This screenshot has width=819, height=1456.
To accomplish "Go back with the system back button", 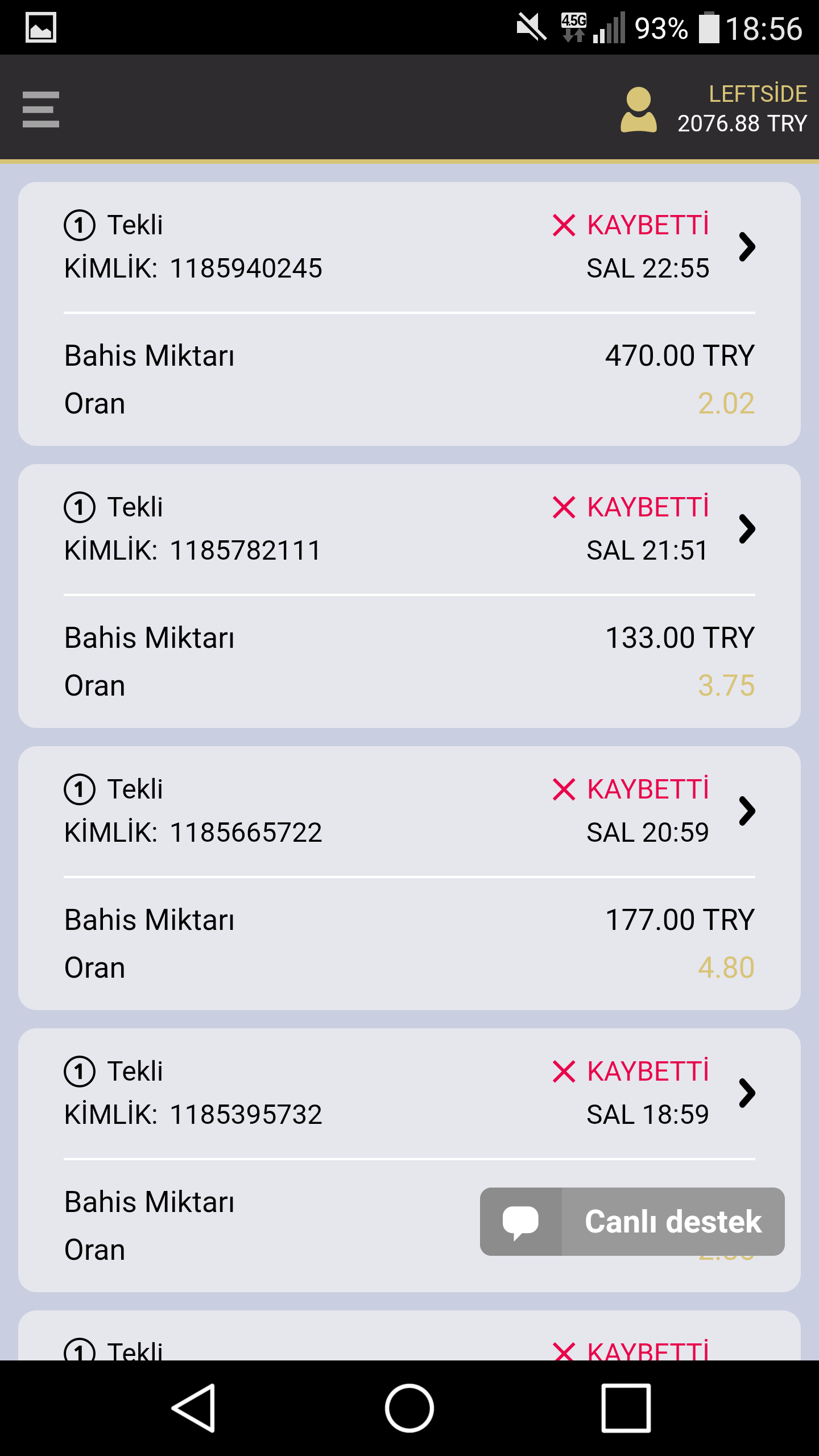I will coord(193,1408).
